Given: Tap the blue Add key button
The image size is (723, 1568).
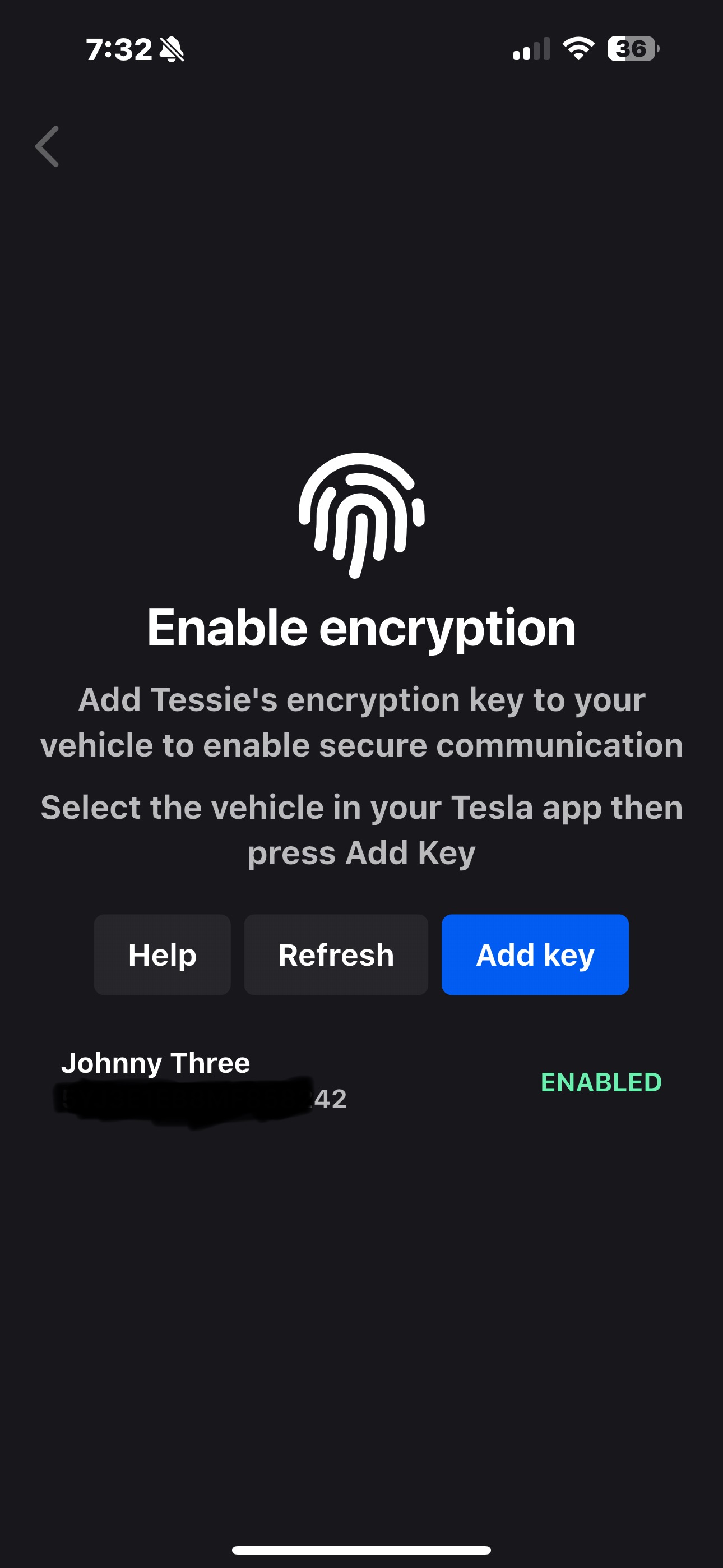Looking at the screenshot, I should (x=535, y=954).
